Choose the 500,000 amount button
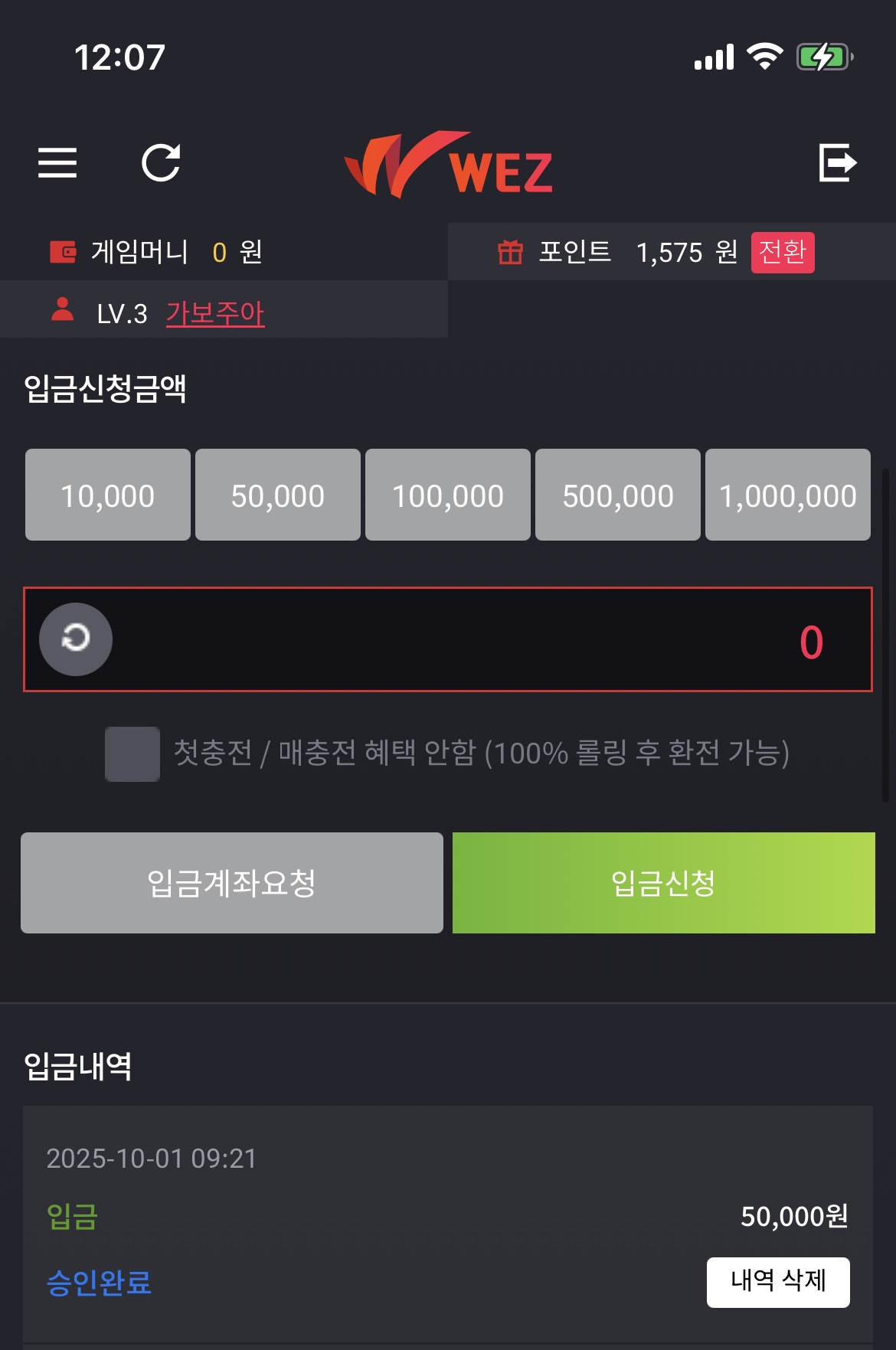This screenshot has width=896, height=1350. point(618,495)
